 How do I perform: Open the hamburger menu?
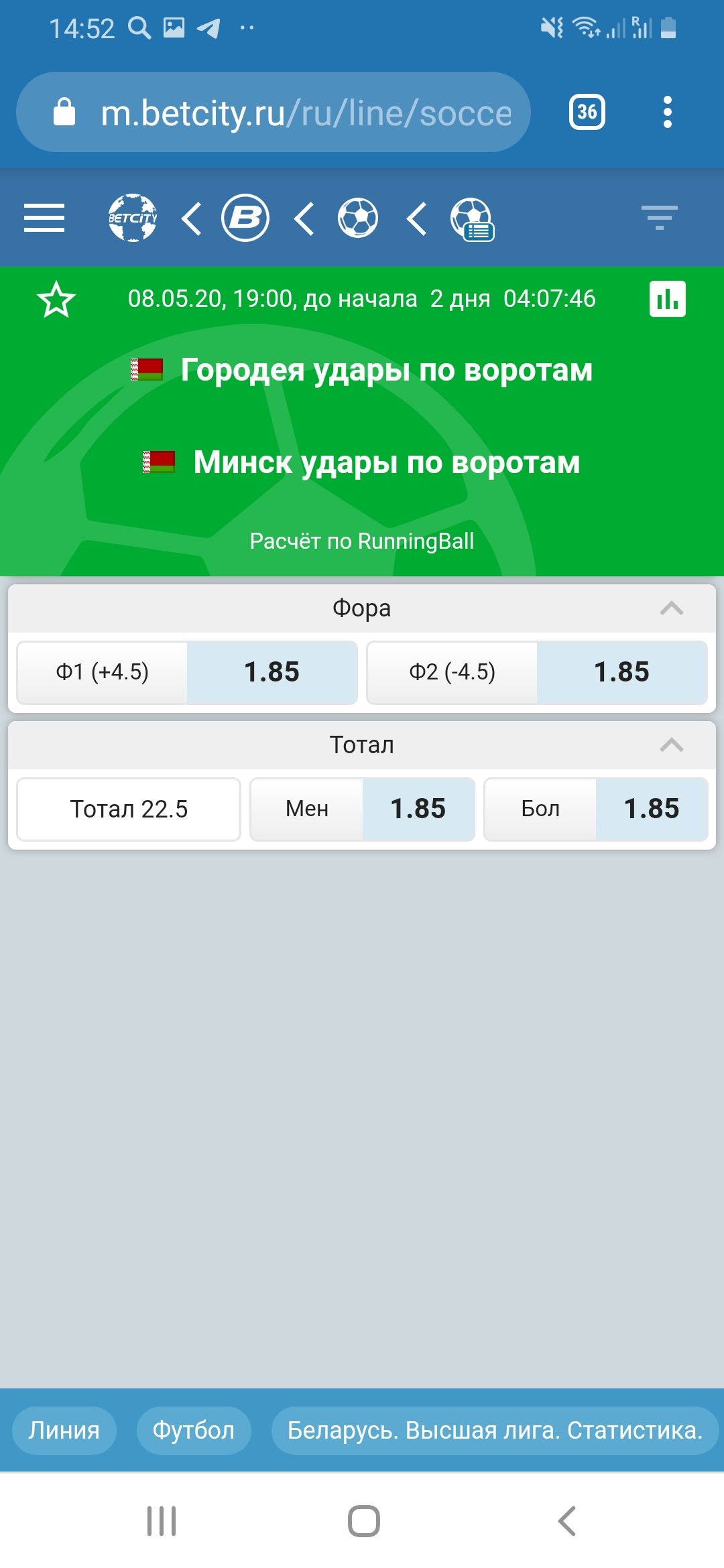(44, 218)
